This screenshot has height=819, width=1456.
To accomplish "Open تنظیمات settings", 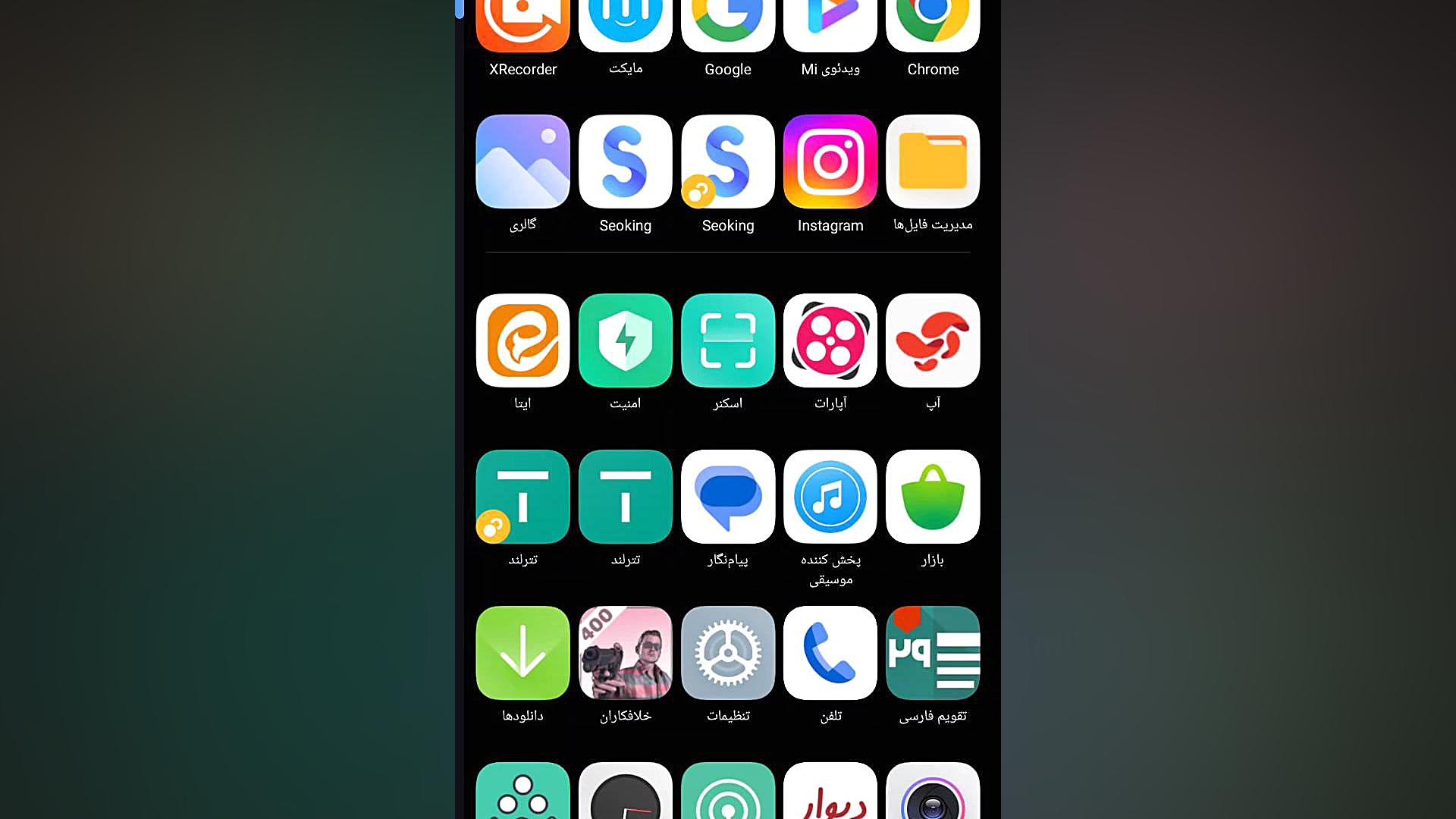I will click(x=728, y=653).
